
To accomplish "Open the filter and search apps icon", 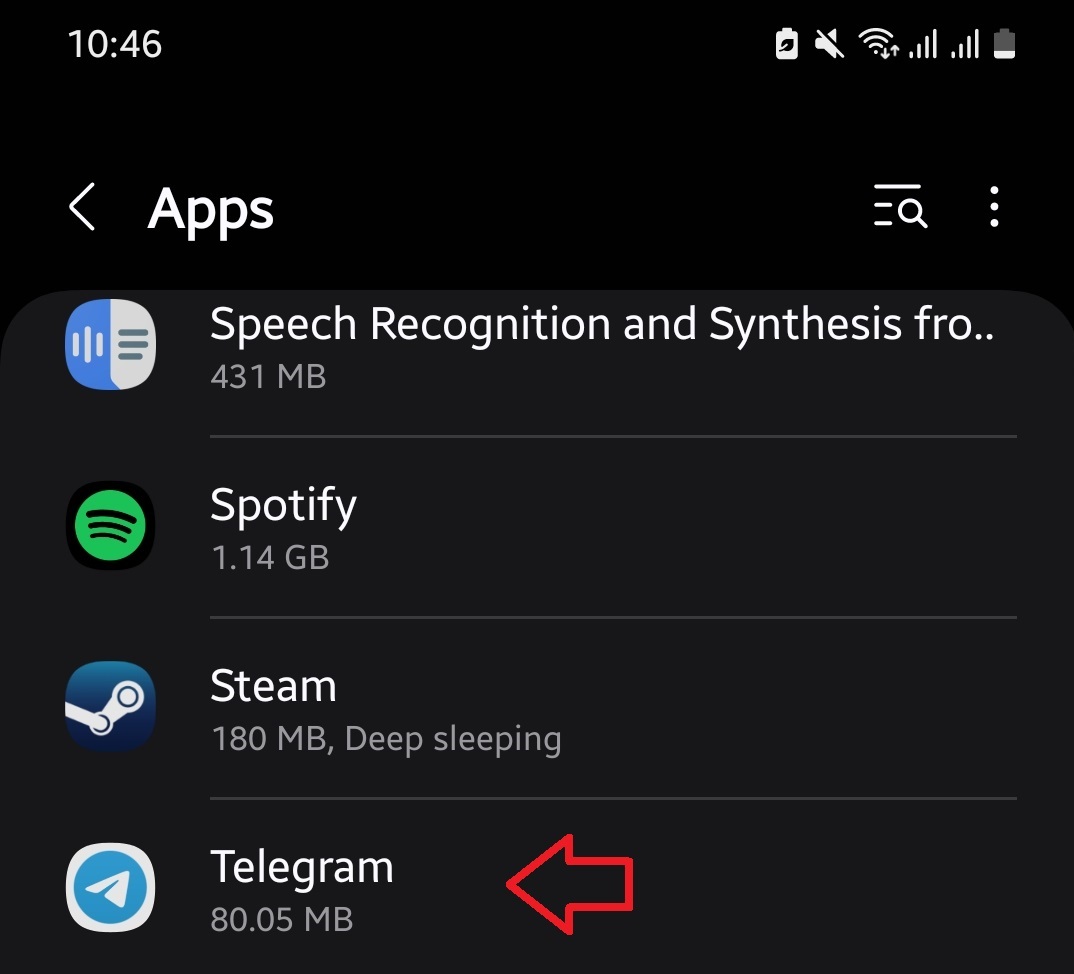I will [x=900, y=207].
